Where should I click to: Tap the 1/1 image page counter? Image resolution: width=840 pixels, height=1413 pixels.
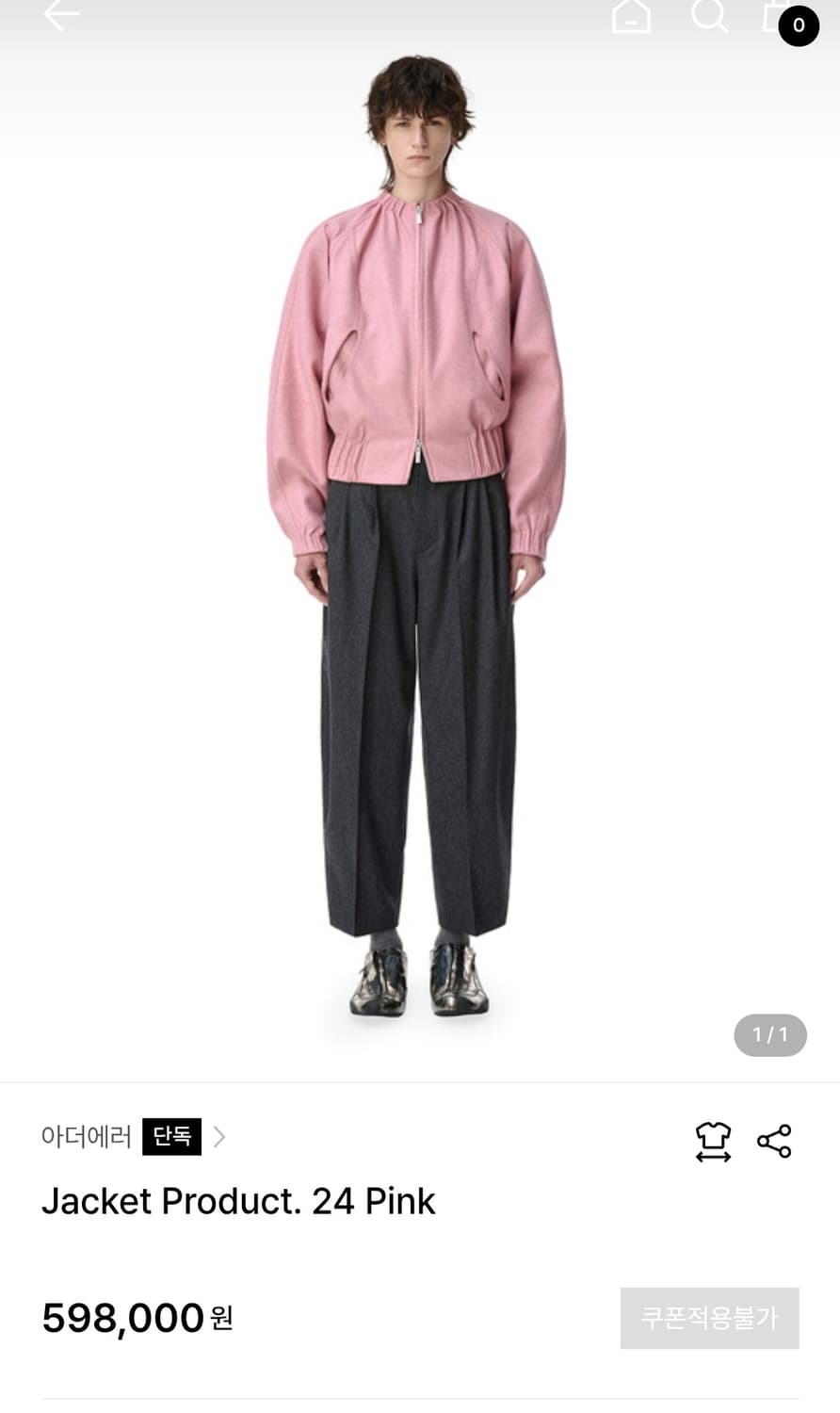click(x=769, y=1034)
